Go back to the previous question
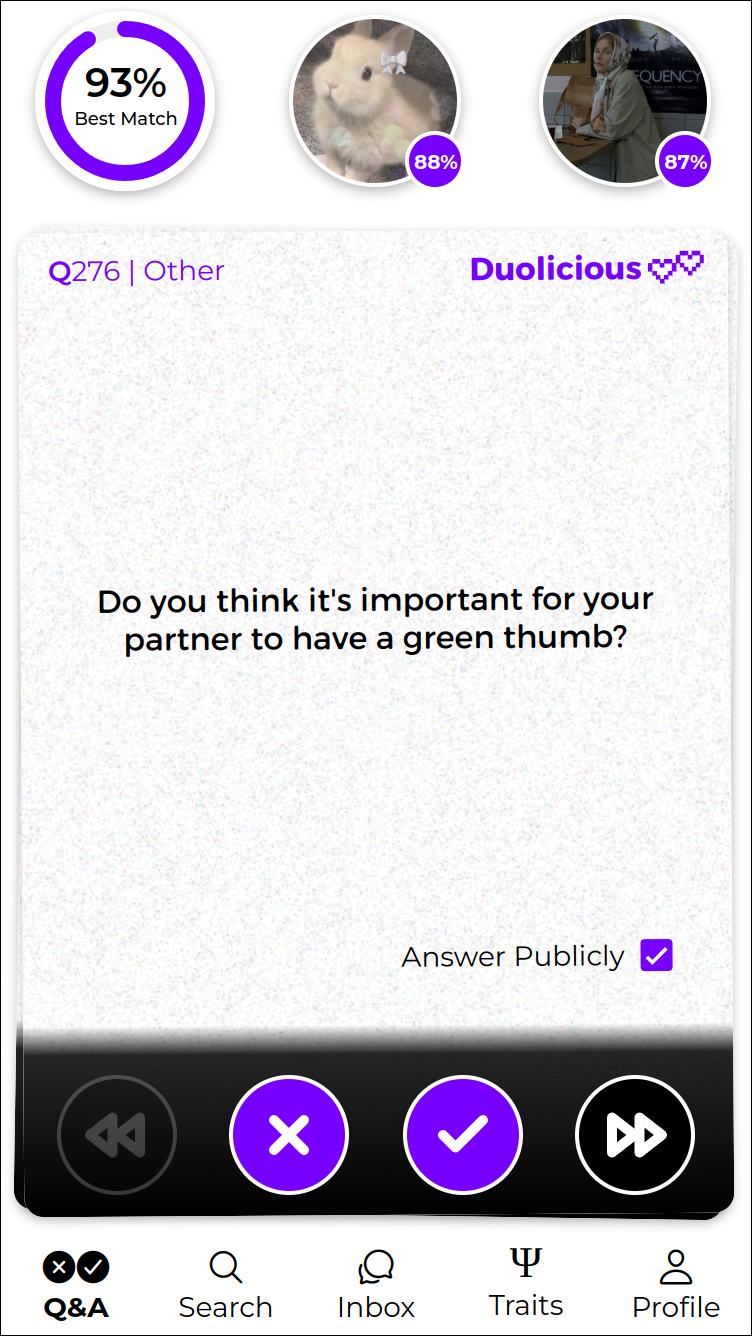This screenshot has width=752, height=1336. (117, 1134)
